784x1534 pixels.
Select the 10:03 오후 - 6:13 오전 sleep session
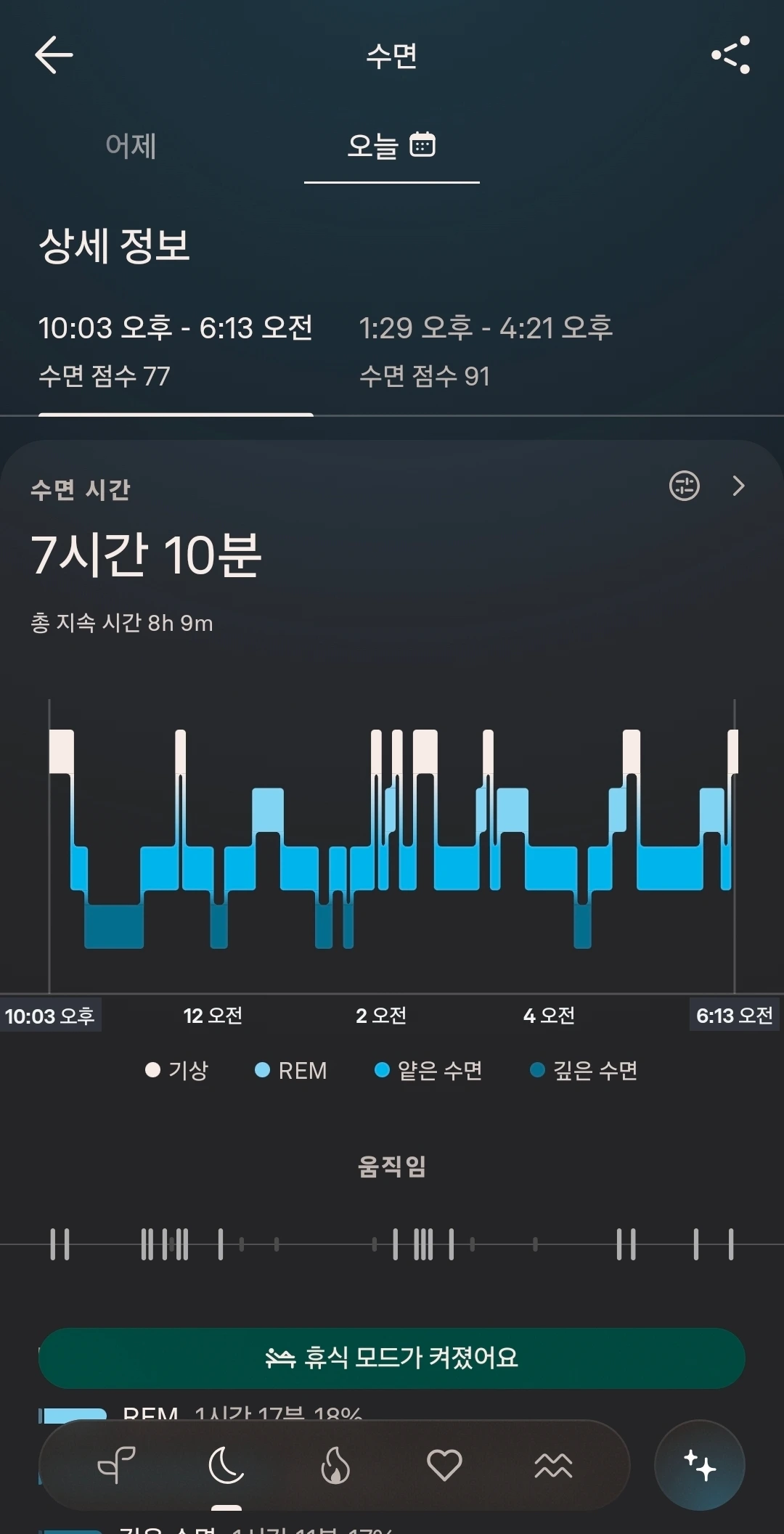[x=176, y=351]
